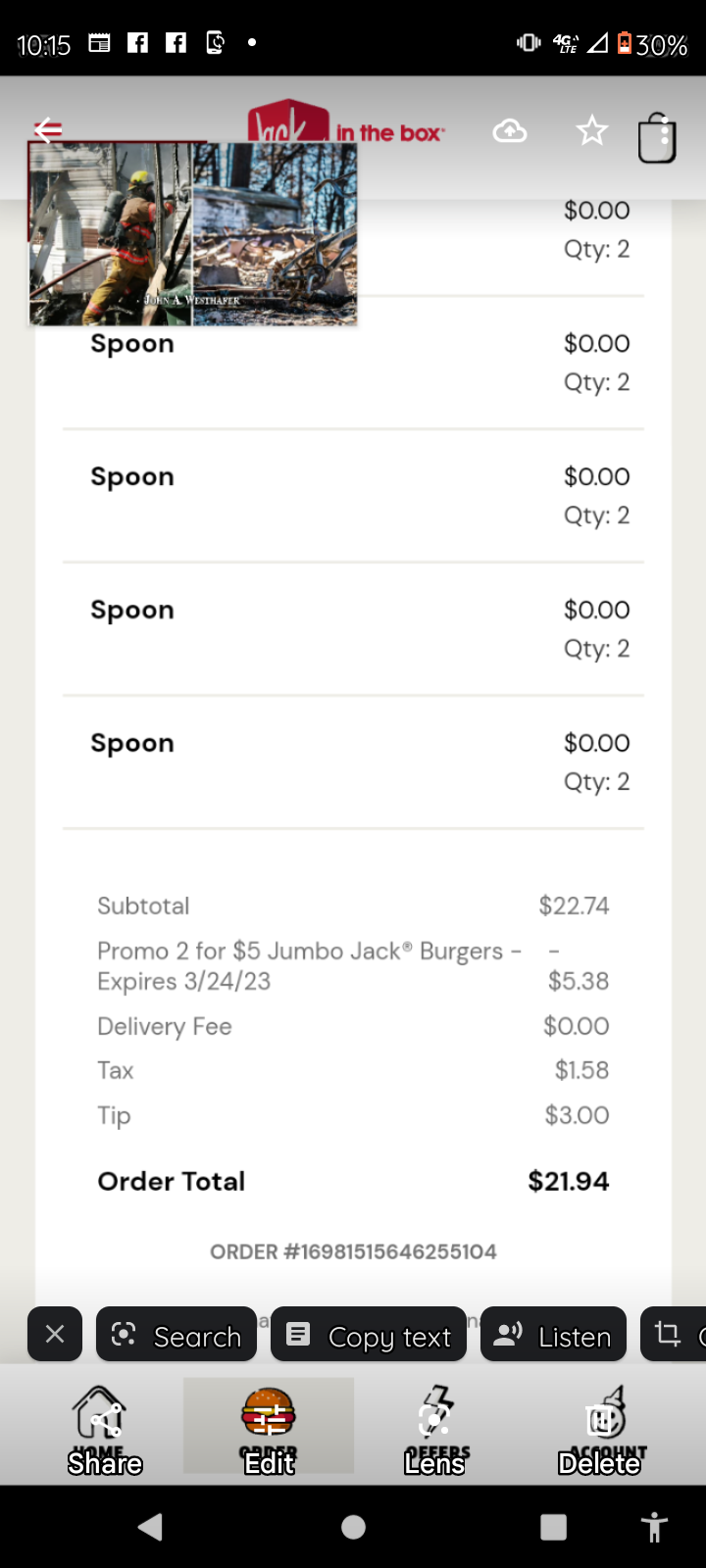Tap the Search button
Screen dimensions: 706x1568
click(x=176, y=1334)
